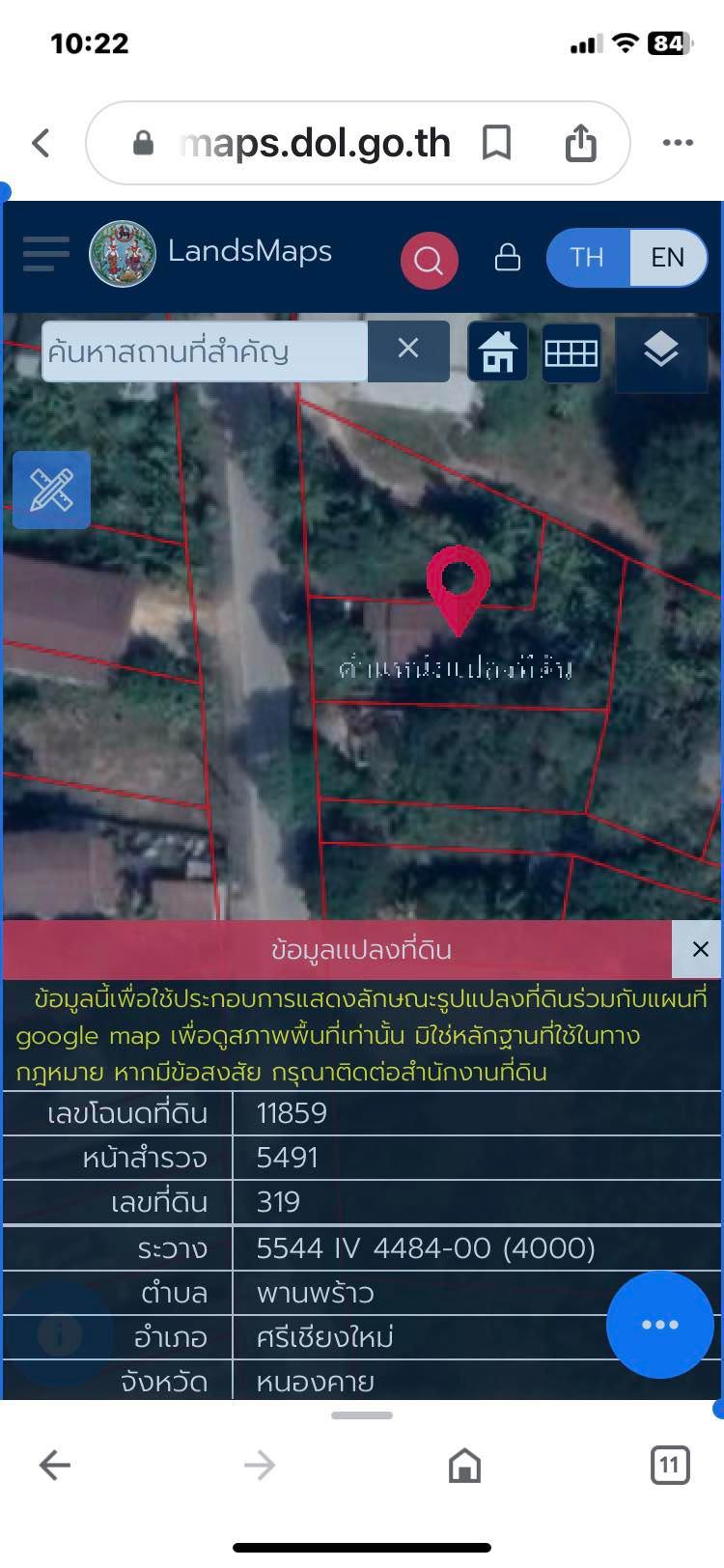Switch language to TH

point(587,257)
